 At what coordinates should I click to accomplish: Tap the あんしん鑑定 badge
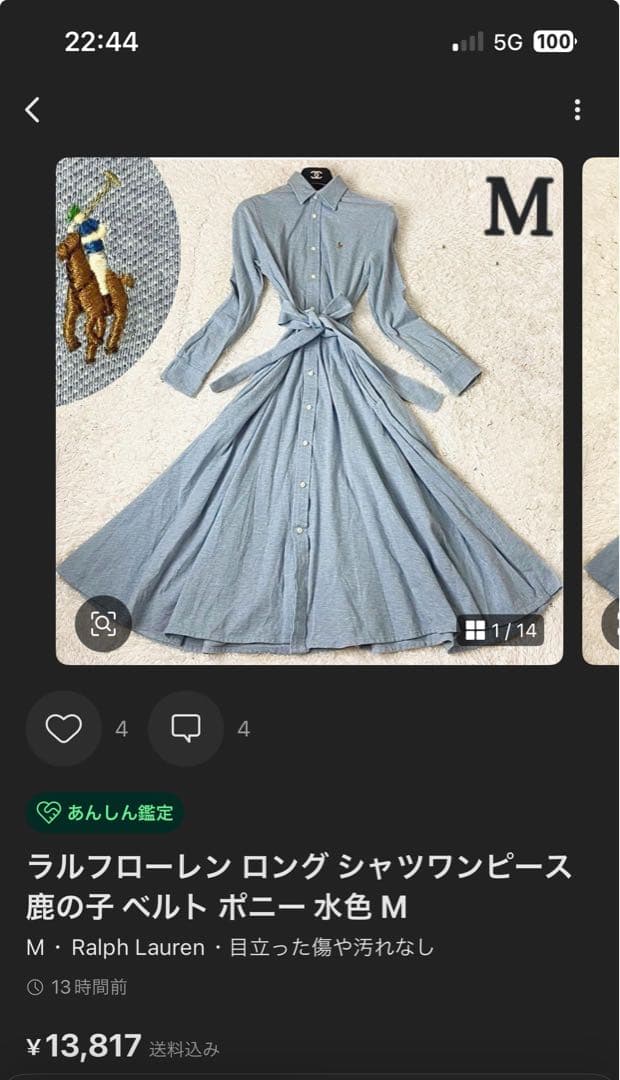pyautogui.click(x=105, y=813)
